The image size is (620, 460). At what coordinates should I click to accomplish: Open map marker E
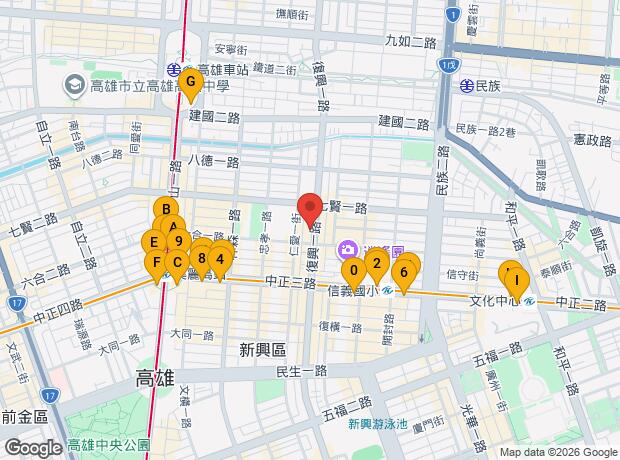point(153,242)
